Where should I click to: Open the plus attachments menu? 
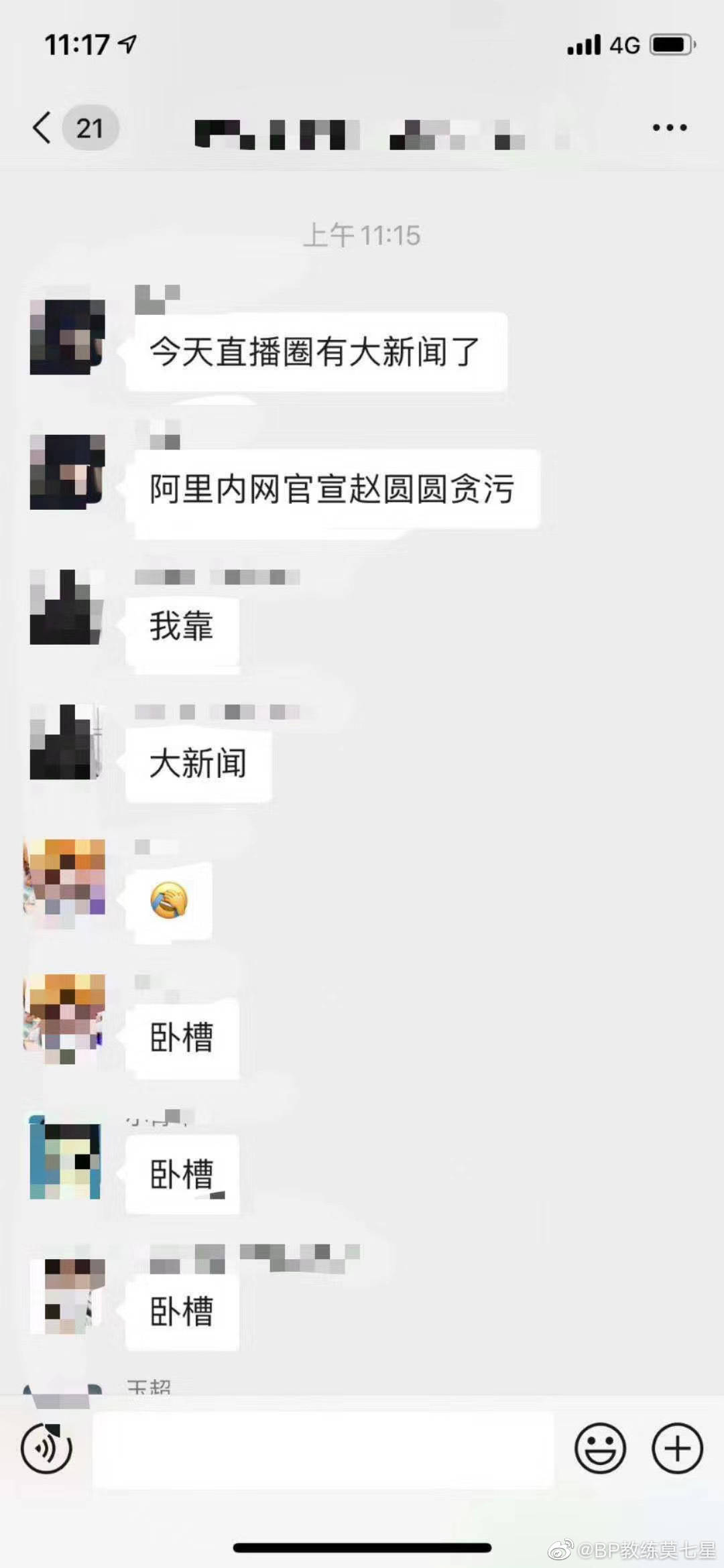[677, 1448]
